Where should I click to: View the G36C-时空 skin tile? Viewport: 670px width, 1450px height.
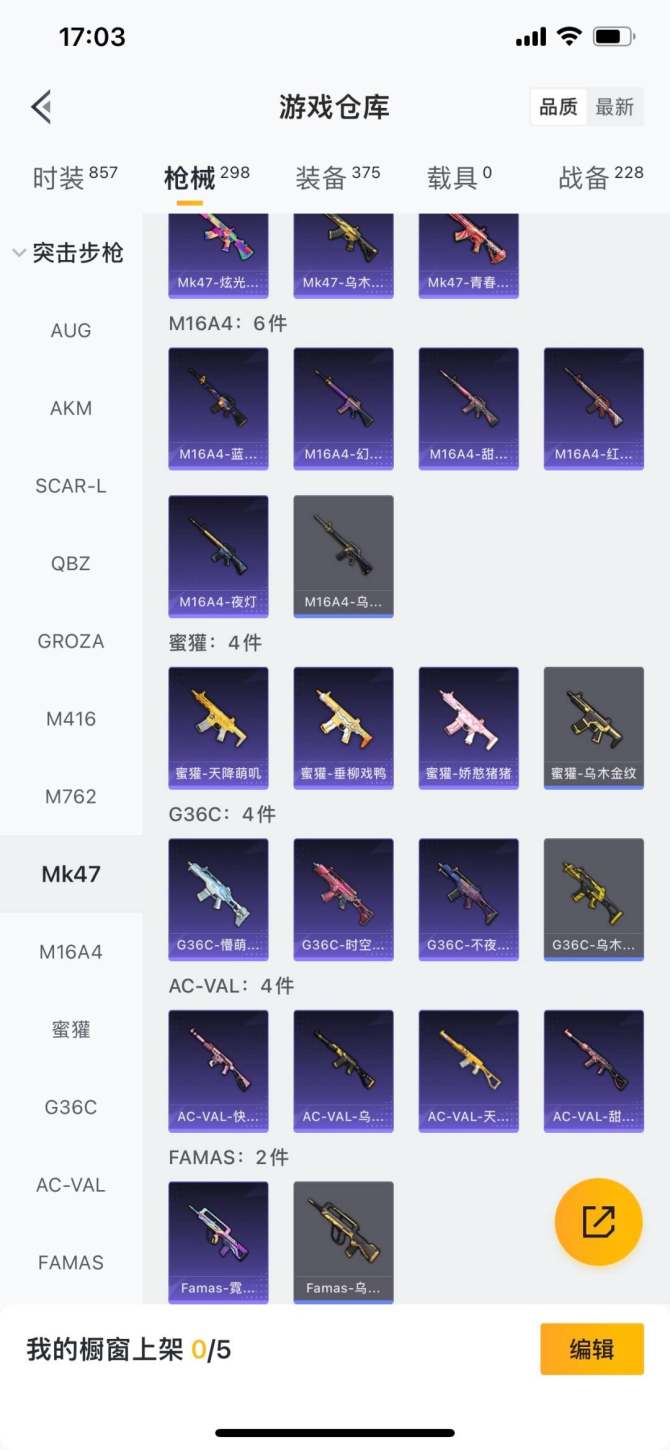343,898
